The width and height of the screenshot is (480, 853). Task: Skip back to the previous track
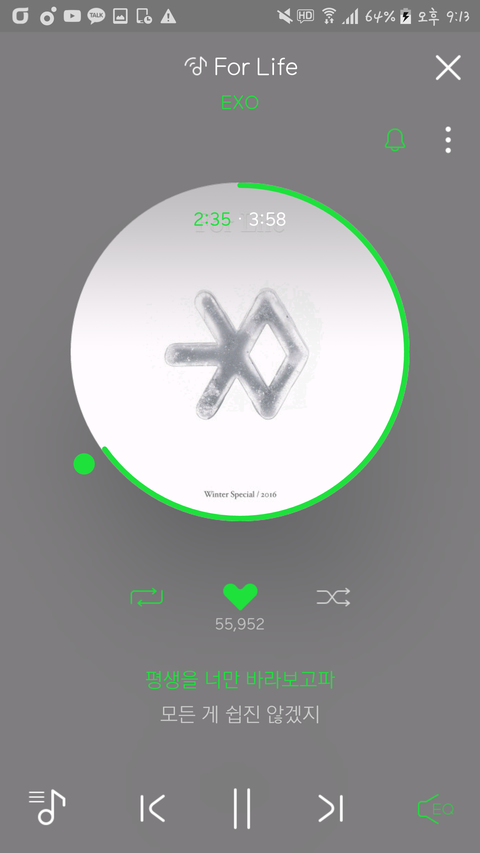click(152, 808)
